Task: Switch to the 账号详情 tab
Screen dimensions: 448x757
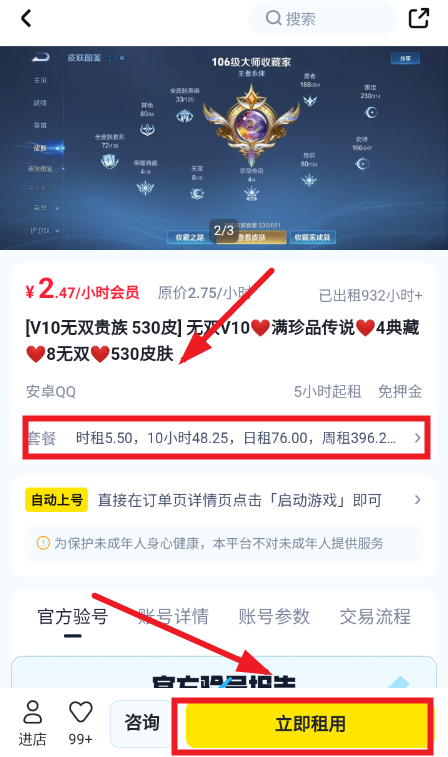Action: (x=173, y=617)
